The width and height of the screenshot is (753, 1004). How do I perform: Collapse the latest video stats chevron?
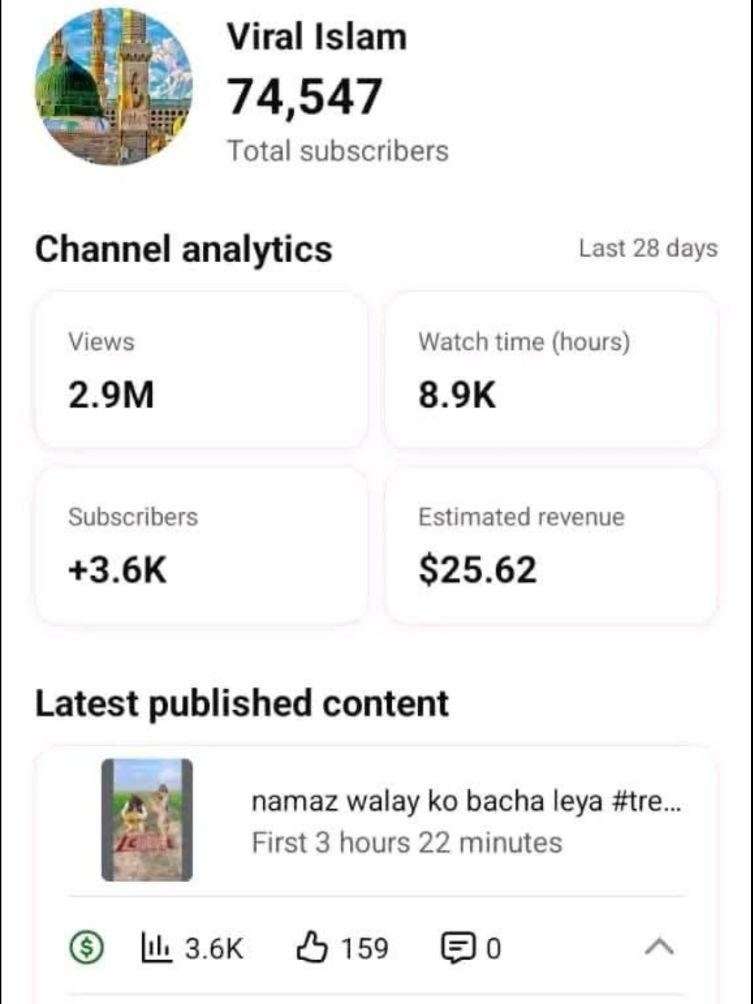[659, 946]
